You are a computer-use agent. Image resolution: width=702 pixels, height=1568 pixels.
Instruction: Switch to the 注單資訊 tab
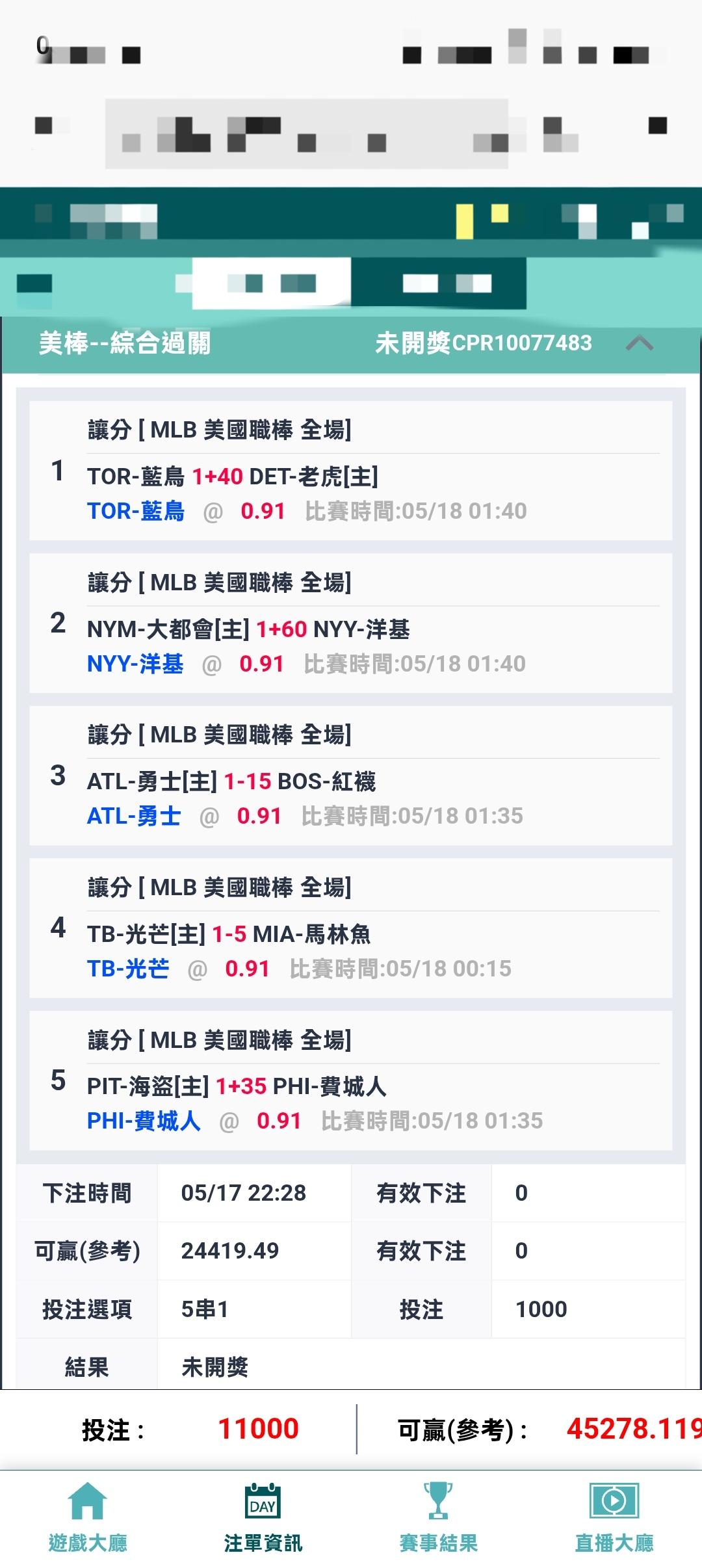pyautogui.click(x=263, y=1518)
